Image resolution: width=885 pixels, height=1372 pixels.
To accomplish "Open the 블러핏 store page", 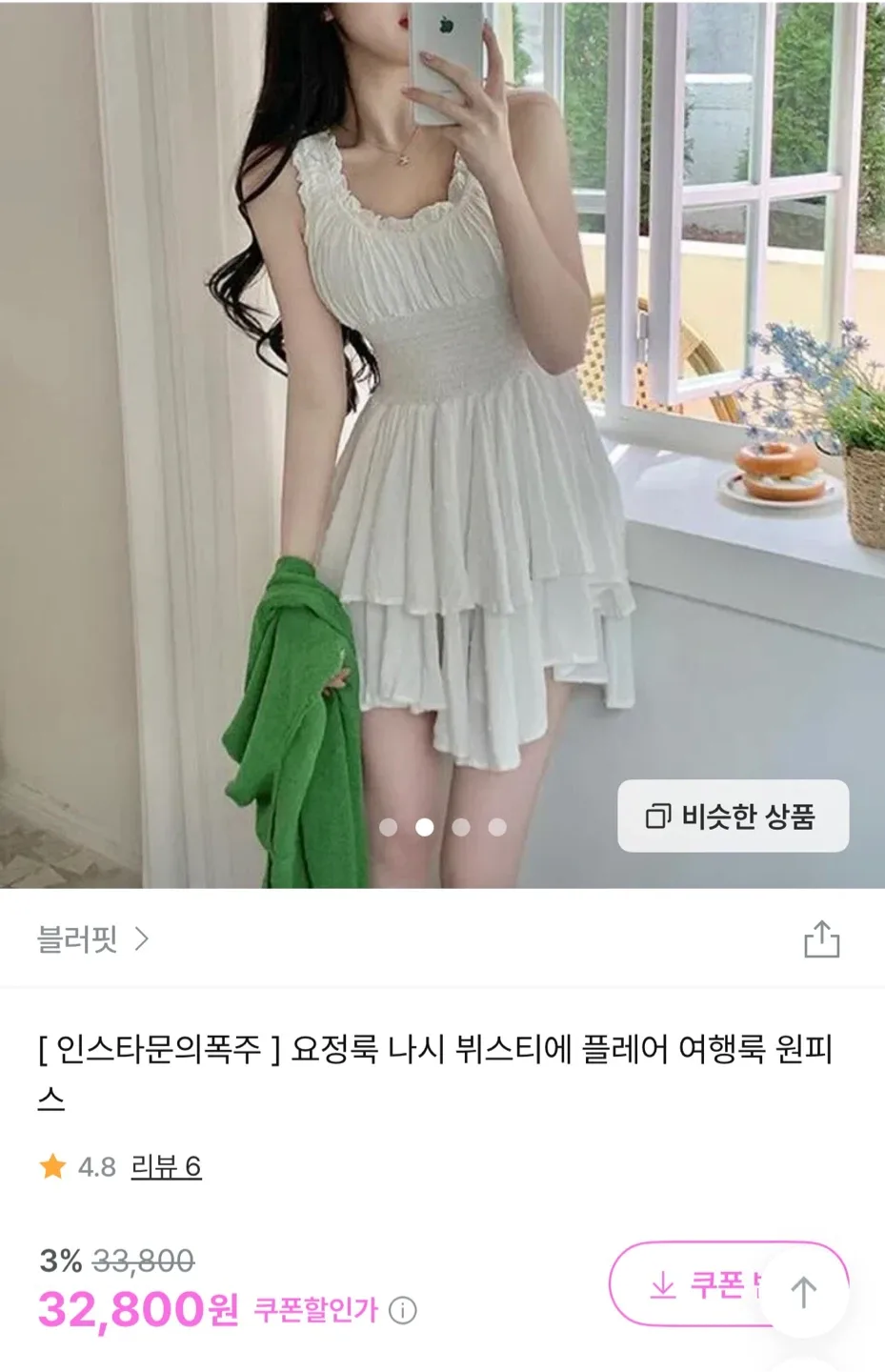I will click(92, 939).
